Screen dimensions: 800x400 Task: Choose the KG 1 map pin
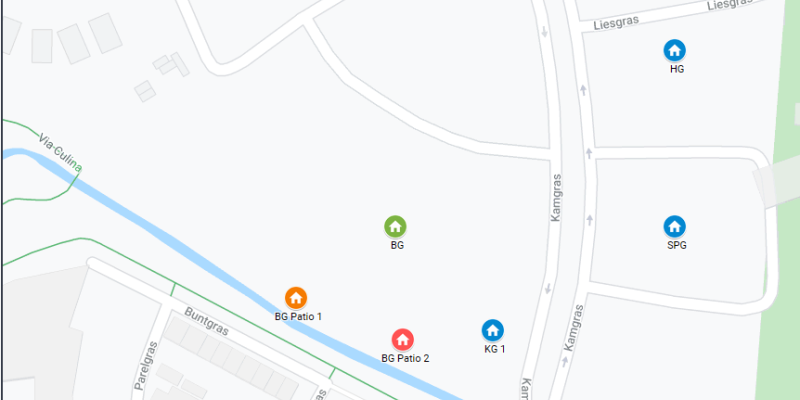(x=493, y=330)
